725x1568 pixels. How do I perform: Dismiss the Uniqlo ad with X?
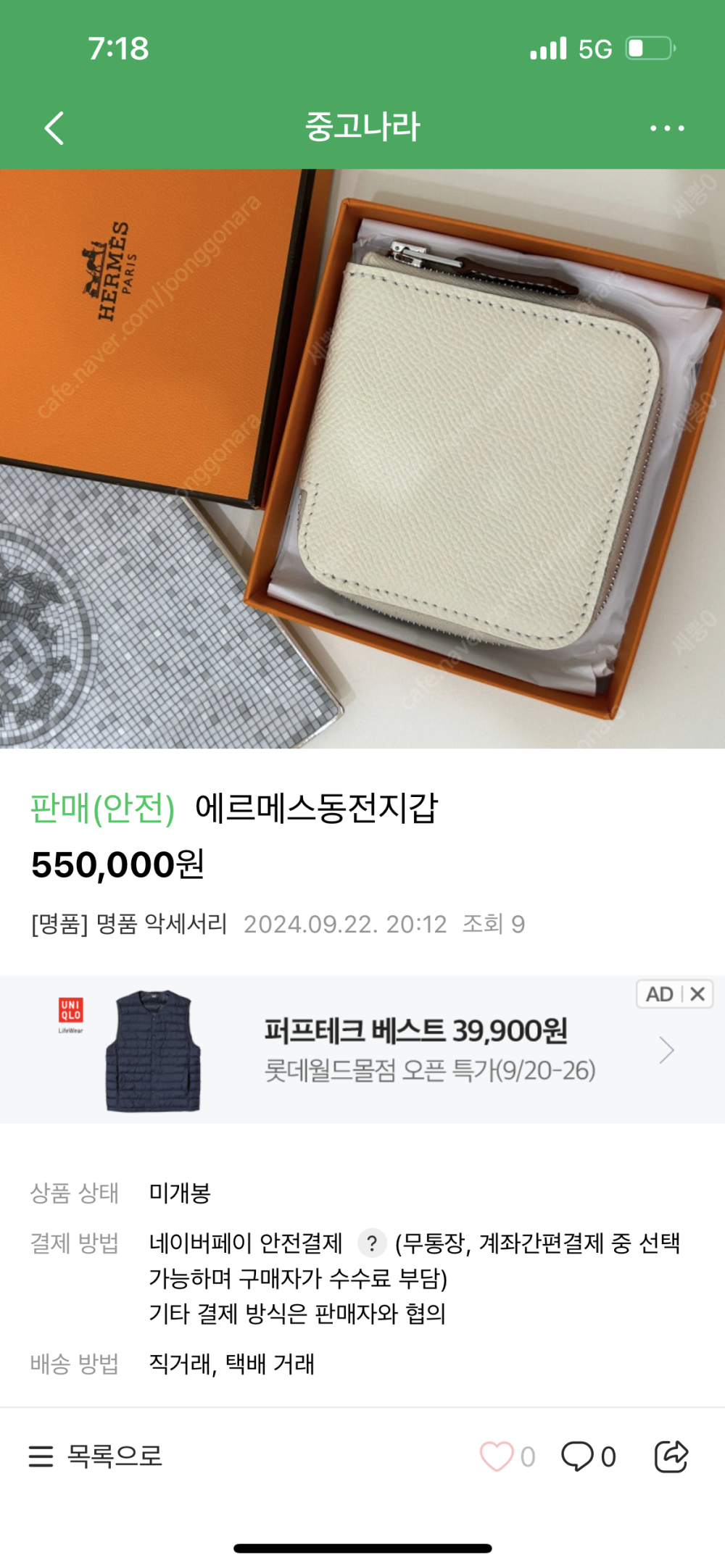tap(697, 994)
